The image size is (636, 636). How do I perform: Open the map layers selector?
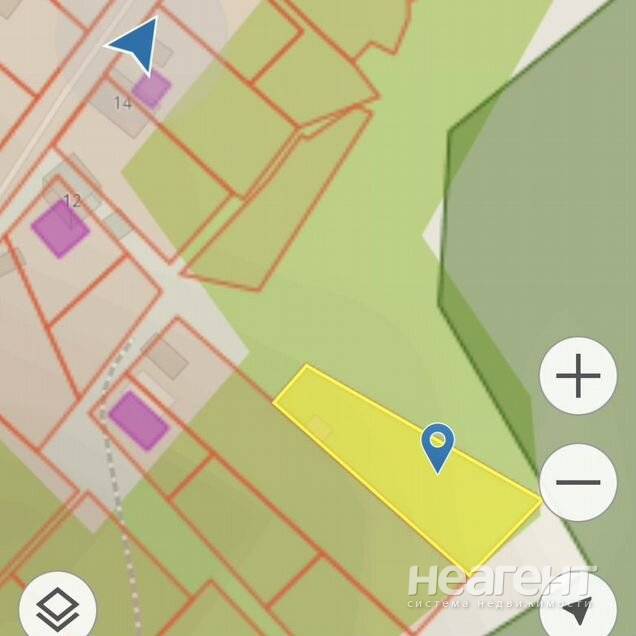pos(57,607)
